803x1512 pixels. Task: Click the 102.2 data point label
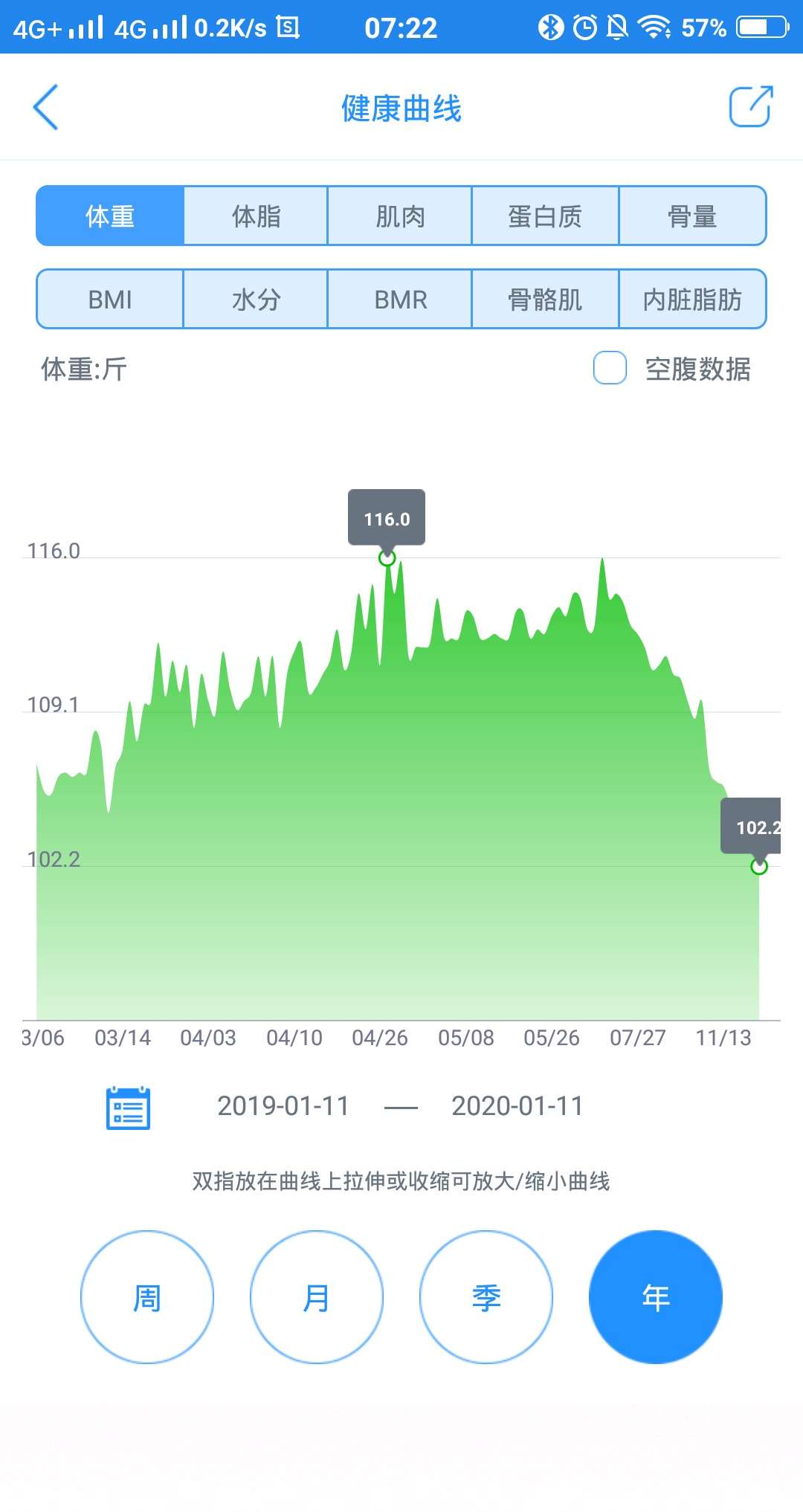[760, 827]
